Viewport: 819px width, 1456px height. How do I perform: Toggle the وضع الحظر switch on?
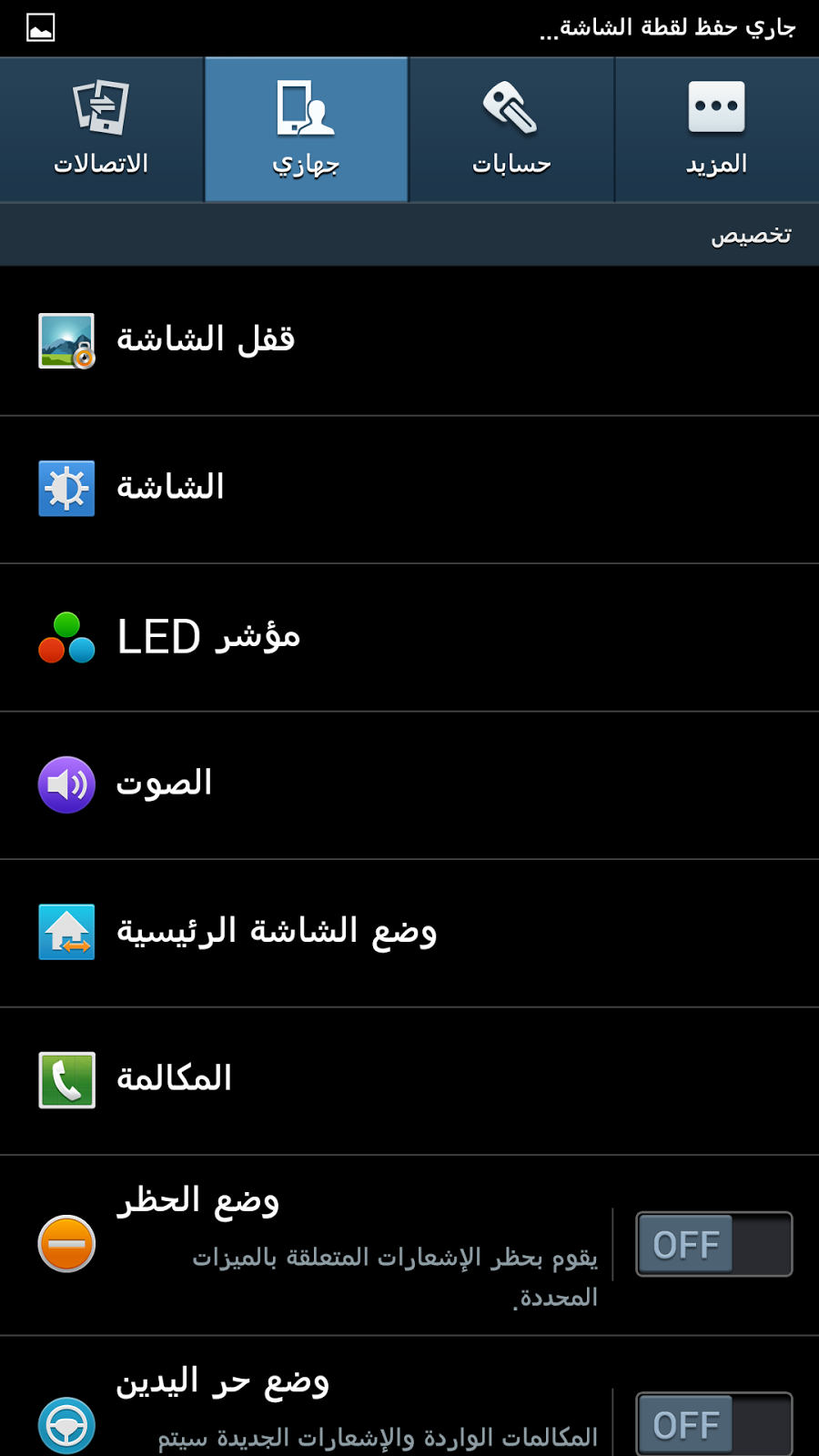[713, 1244]
